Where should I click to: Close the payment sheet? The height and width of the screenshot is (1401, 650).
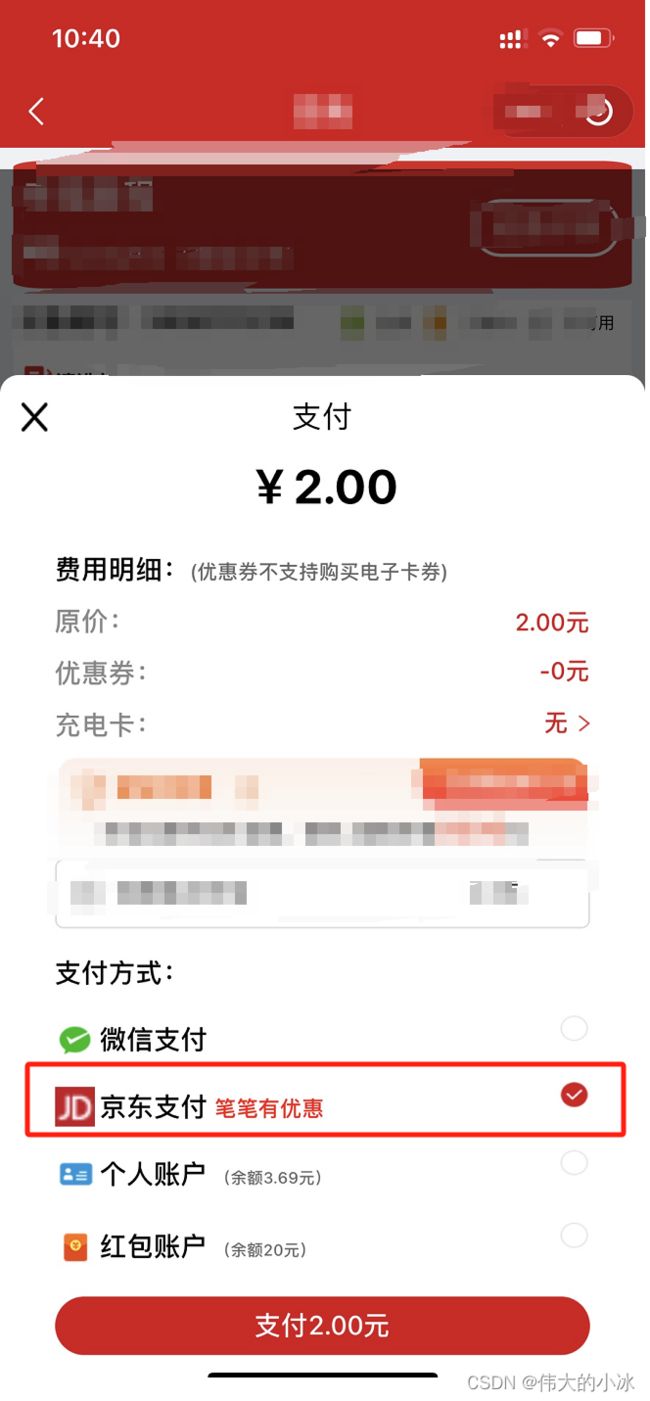click(35, 417)
